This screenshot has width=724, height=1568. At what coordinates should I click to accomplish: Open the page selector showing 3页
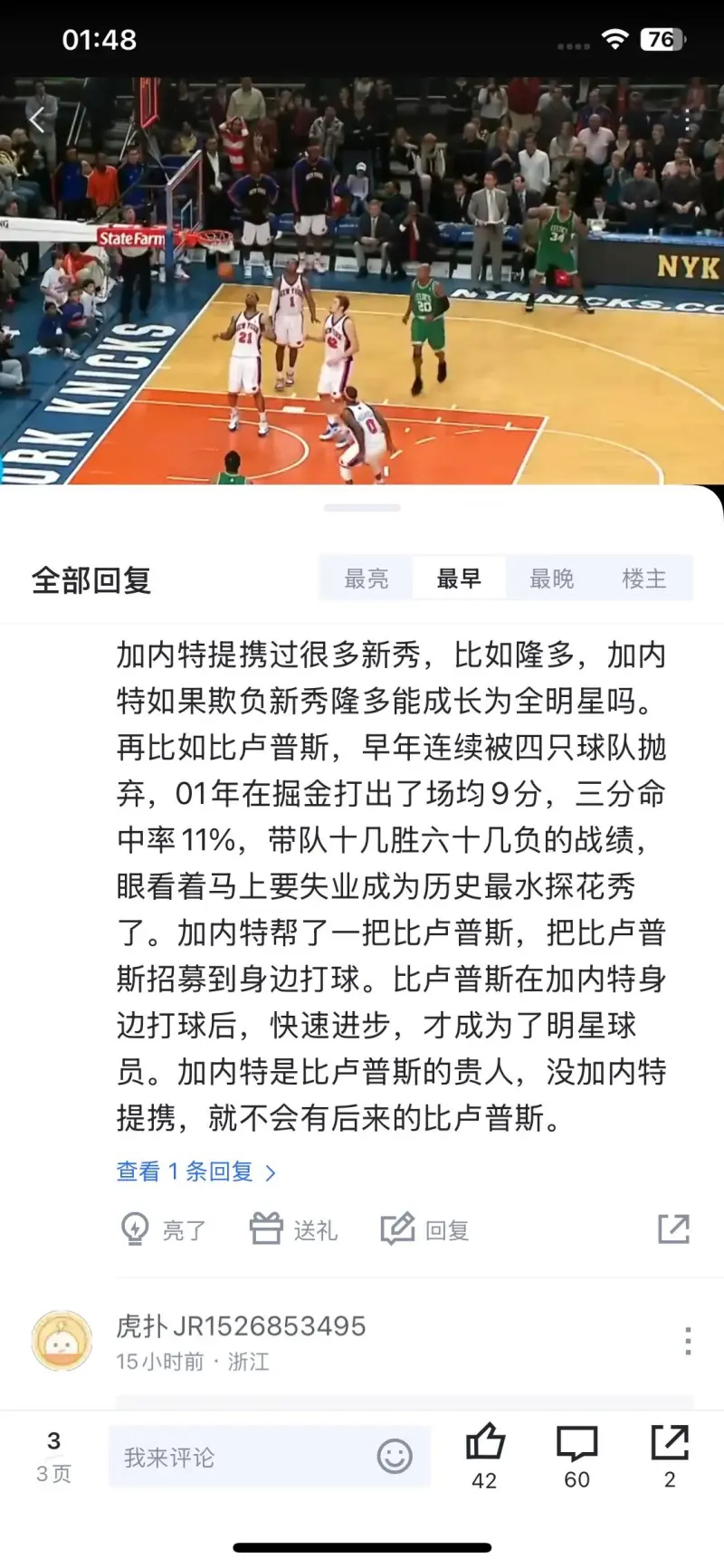(53, 1456)
